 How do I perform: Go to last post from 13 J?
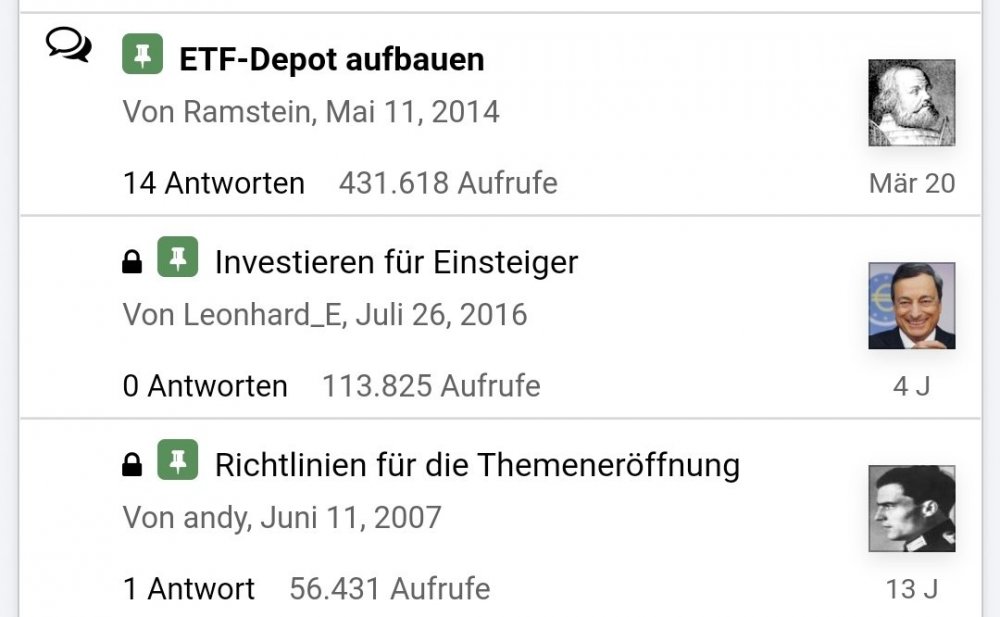click(x=911, y=589)
